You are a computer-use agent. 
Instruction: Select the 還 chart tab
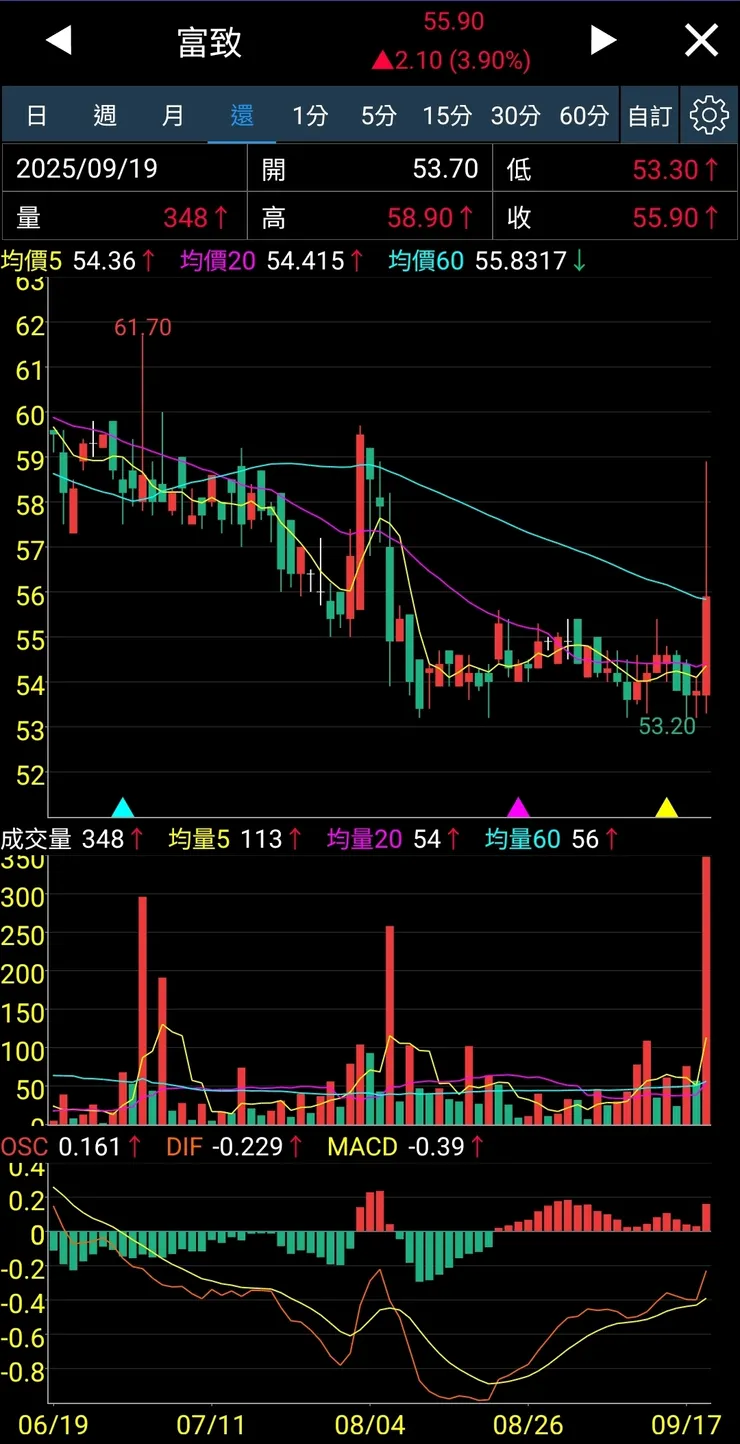241,116
